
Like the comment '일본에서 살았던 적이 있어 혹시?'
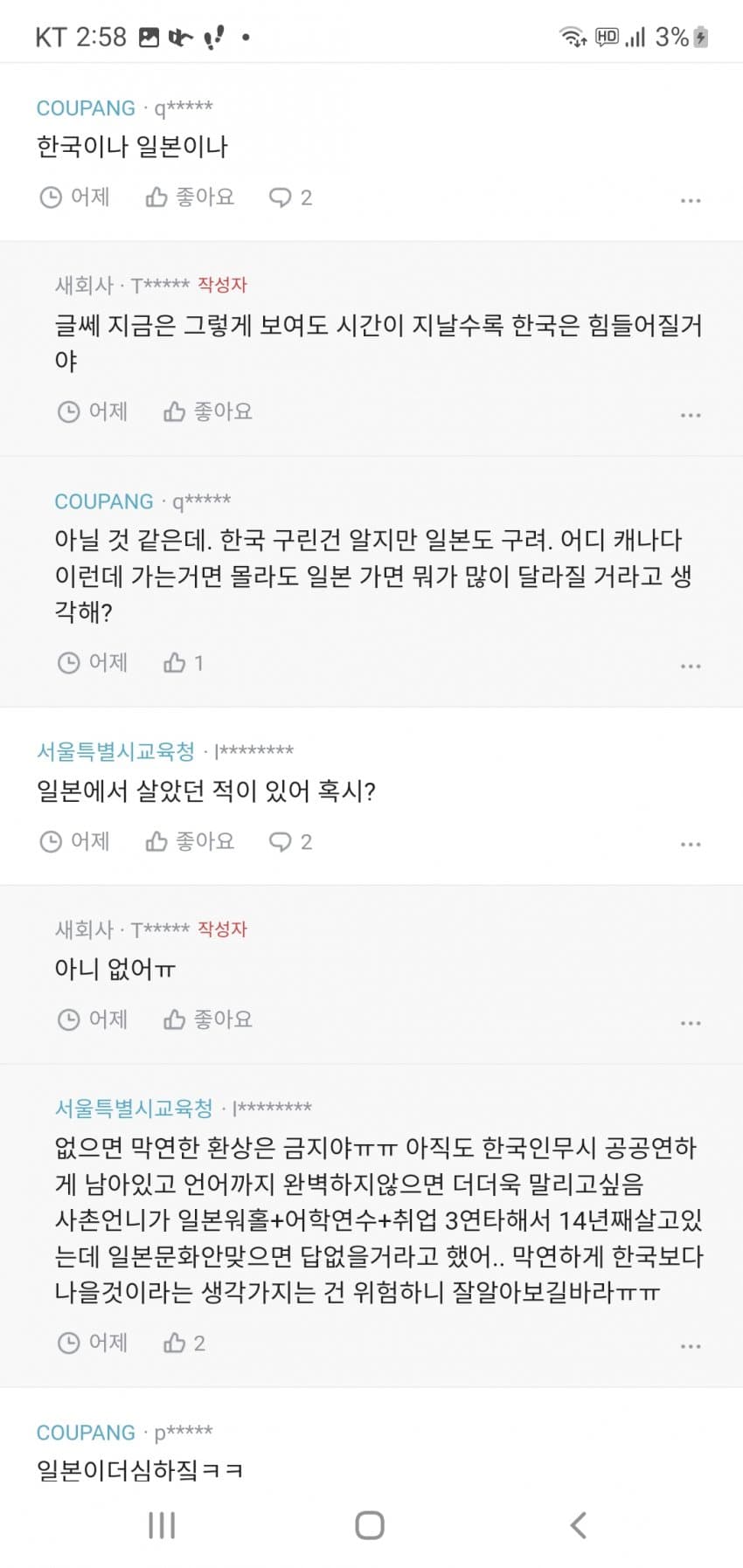(x=190, y=841)
